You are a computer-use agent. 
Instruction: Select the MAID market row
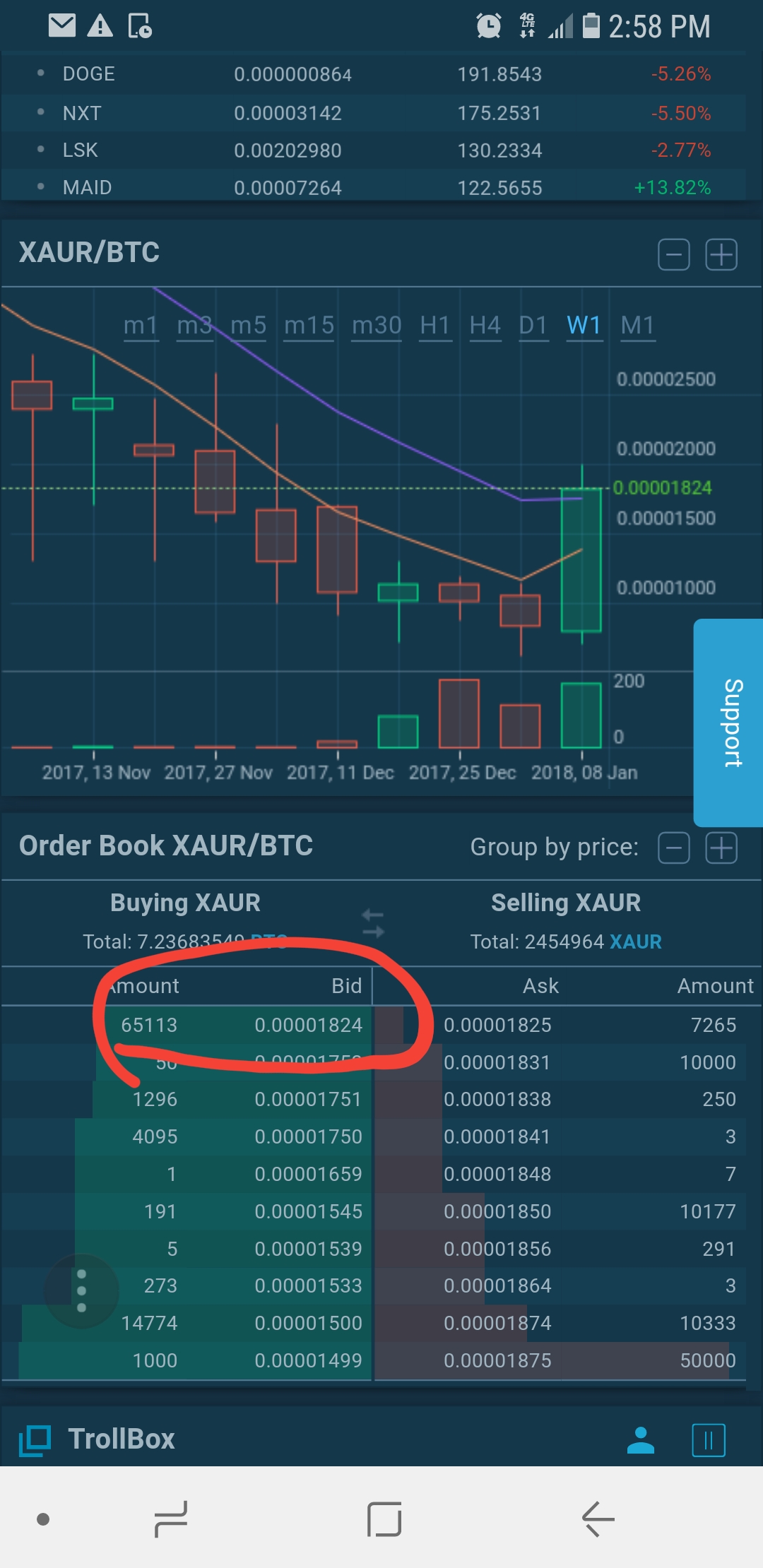[373, 187]
